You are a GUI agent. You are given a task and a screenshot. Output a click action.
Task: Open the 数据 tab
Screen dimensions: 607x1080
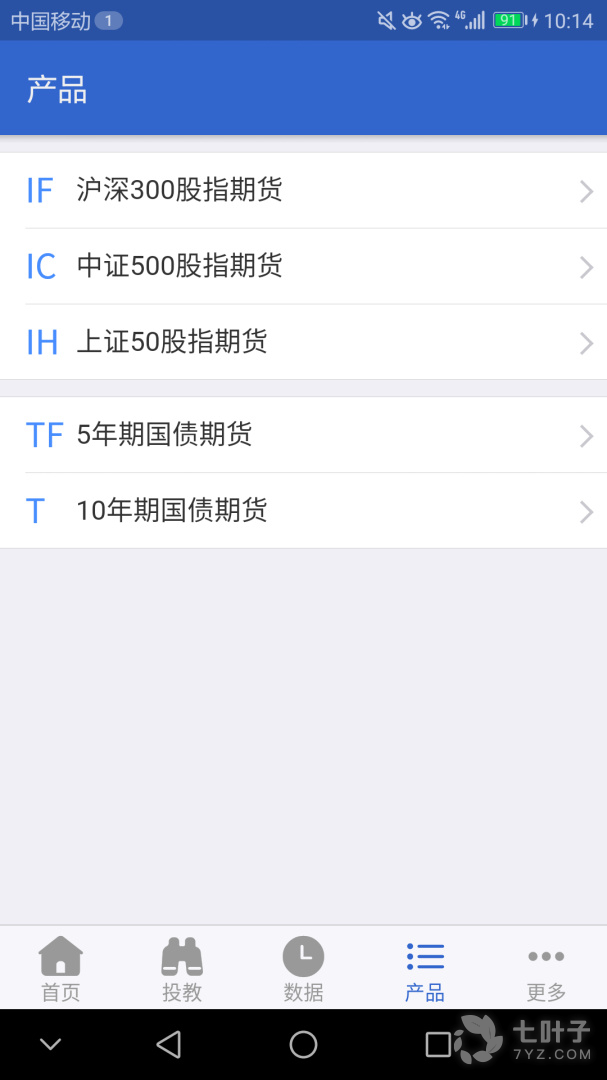(x=303, y=968)
